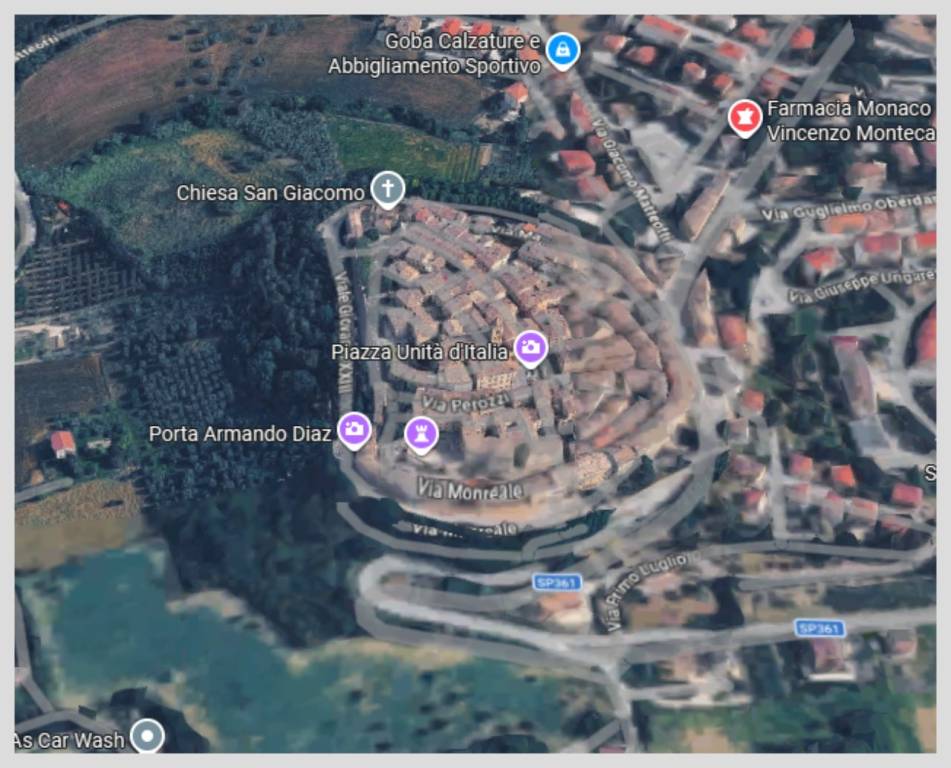Open the As Car Wash marker
The image size is (951, 768).
(x=148, y=738)
